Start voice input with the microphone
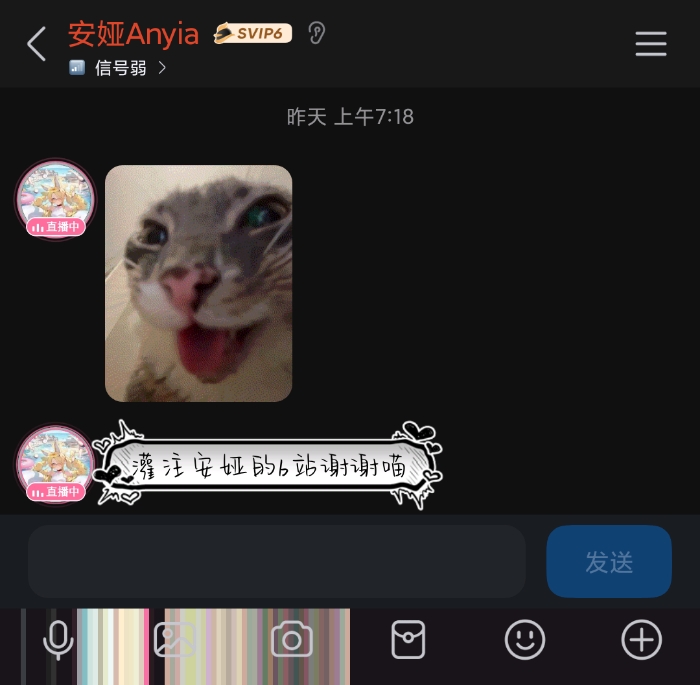Image resolution: width=700 pixels, height=685 pixels. [x=58, y=640]
